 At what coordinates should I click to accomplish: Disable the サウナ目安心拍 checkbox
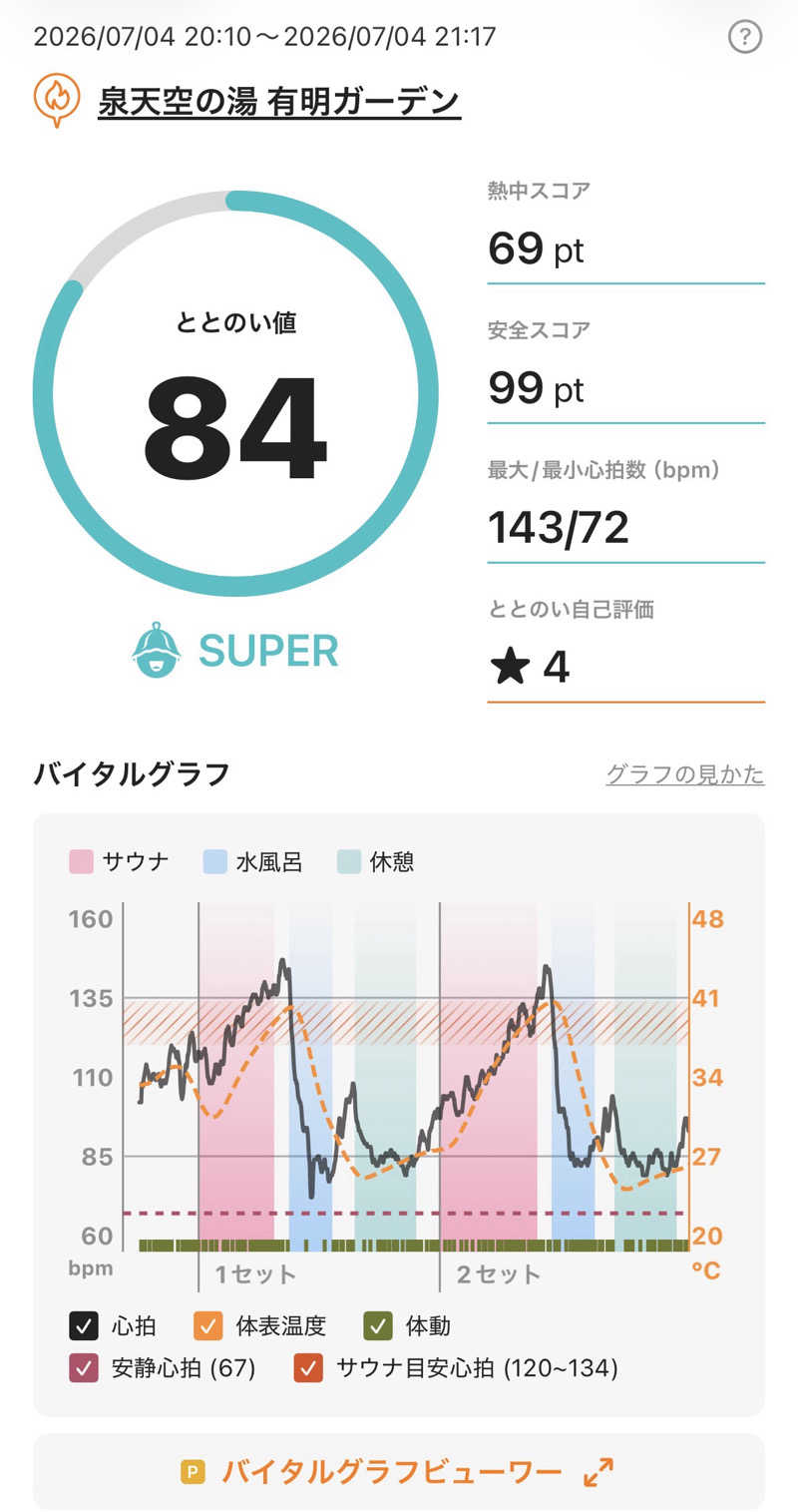[x=308, y=1368]
